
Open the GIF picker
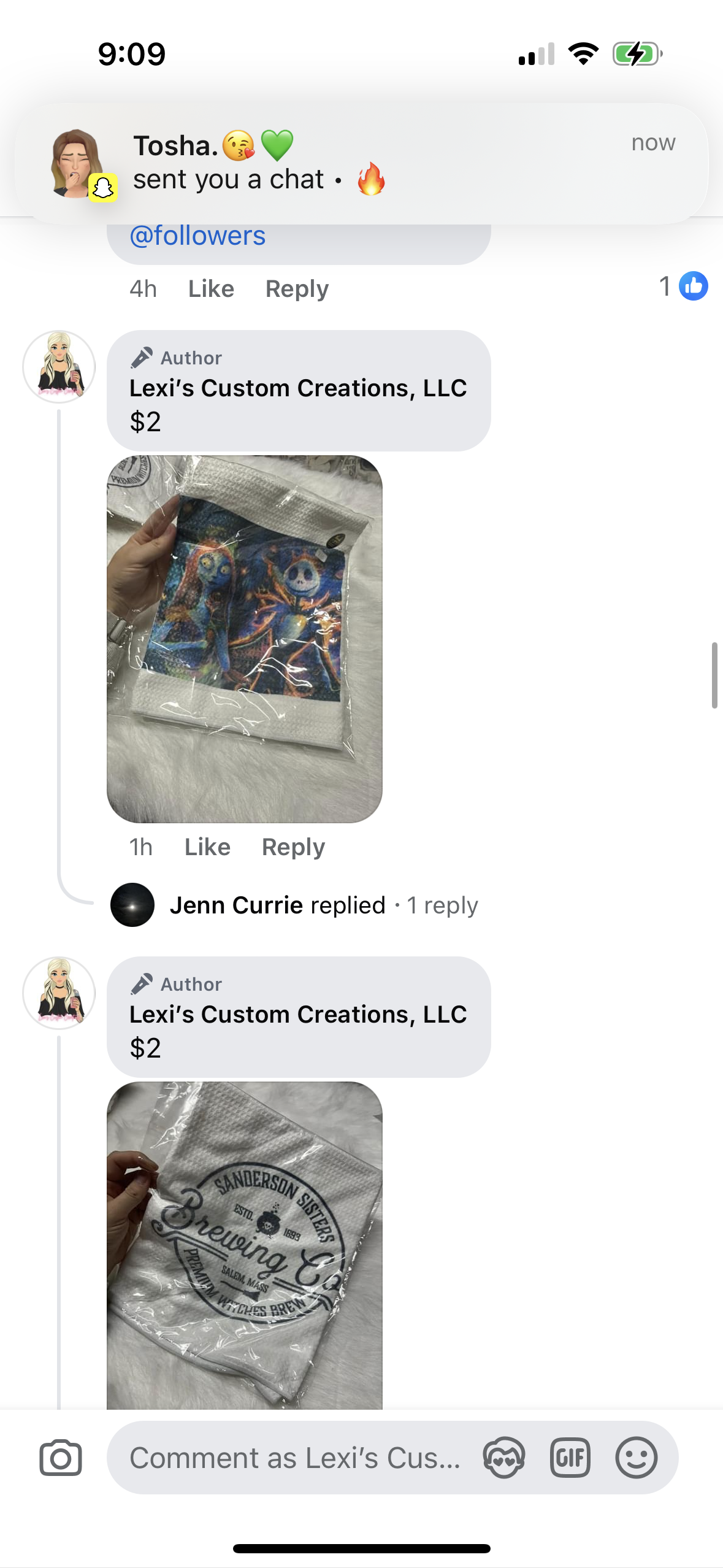click(570, 1458)
